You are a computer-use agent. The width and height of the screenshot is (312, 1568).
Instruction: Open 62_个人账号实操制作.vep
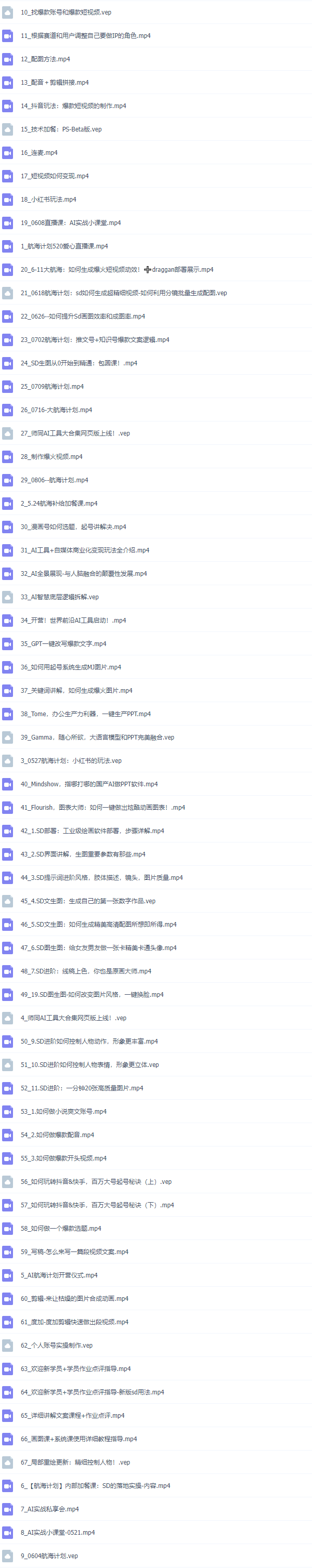click(x=57, y=1345)
